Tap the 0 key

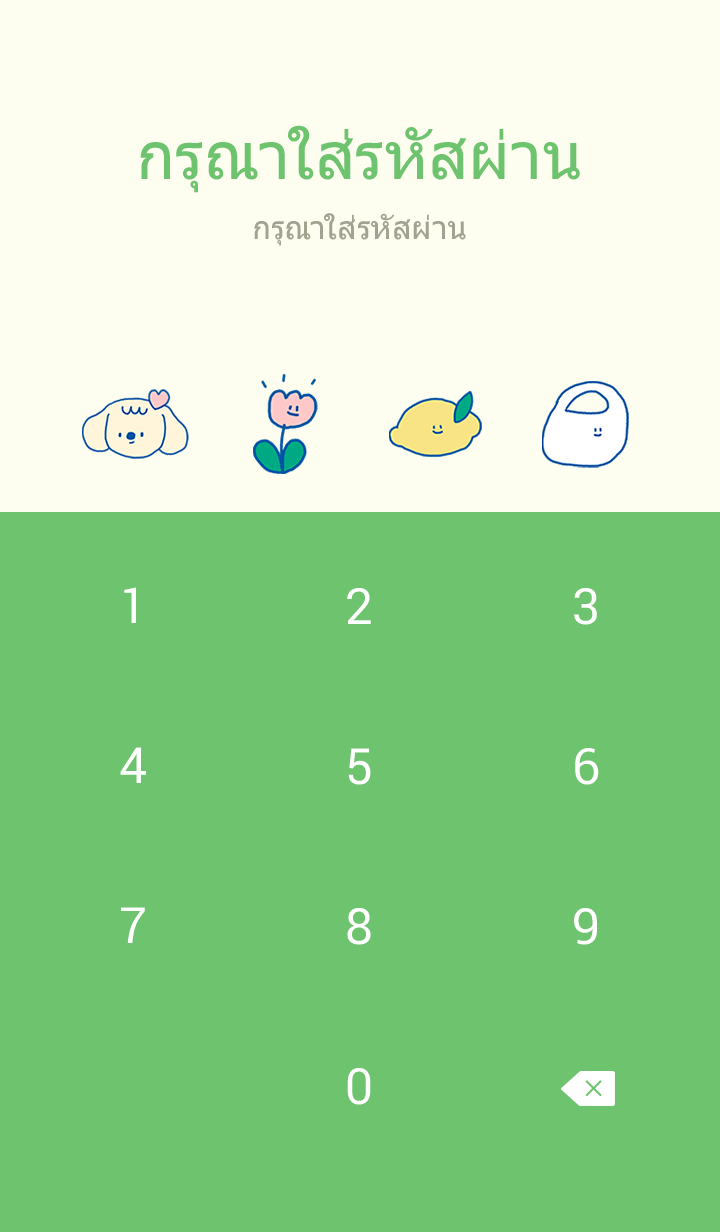click(359, 1087)
